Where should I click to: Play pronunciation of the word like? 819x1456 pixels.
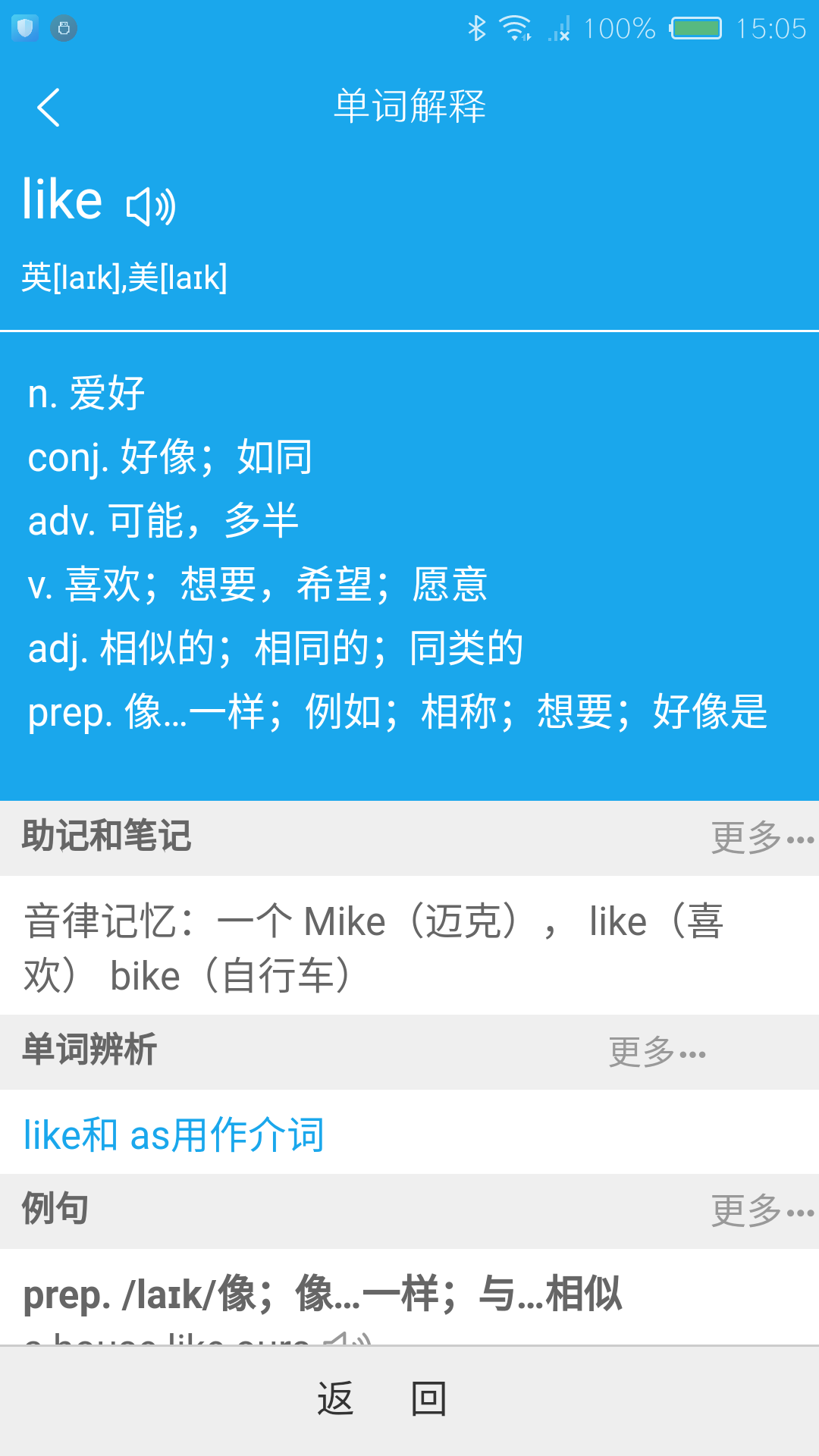coord(152,203)
